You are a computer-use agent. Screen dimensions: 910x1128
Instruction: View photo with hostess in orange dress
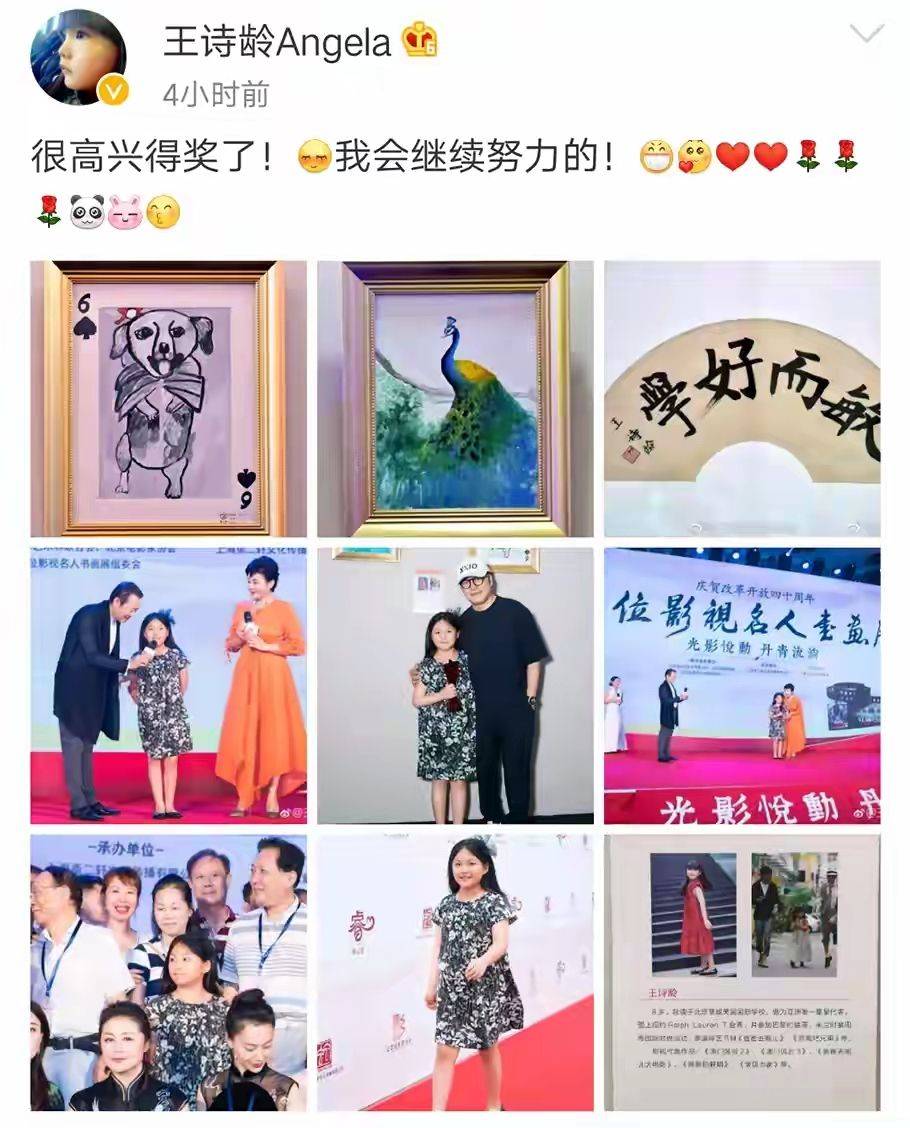pos(168,685)
